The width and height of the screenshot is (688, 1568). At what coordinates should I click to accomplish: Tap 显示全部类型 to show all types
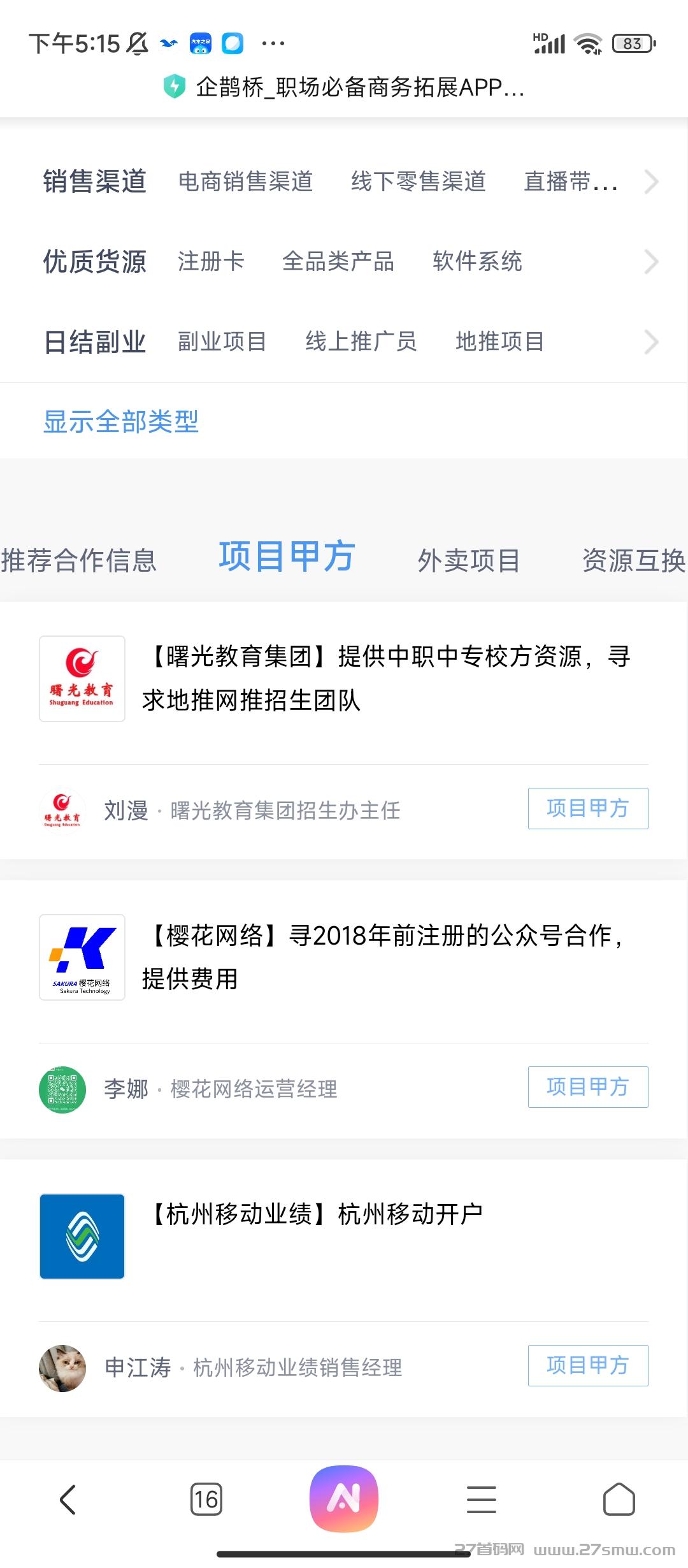coord(120,422)
